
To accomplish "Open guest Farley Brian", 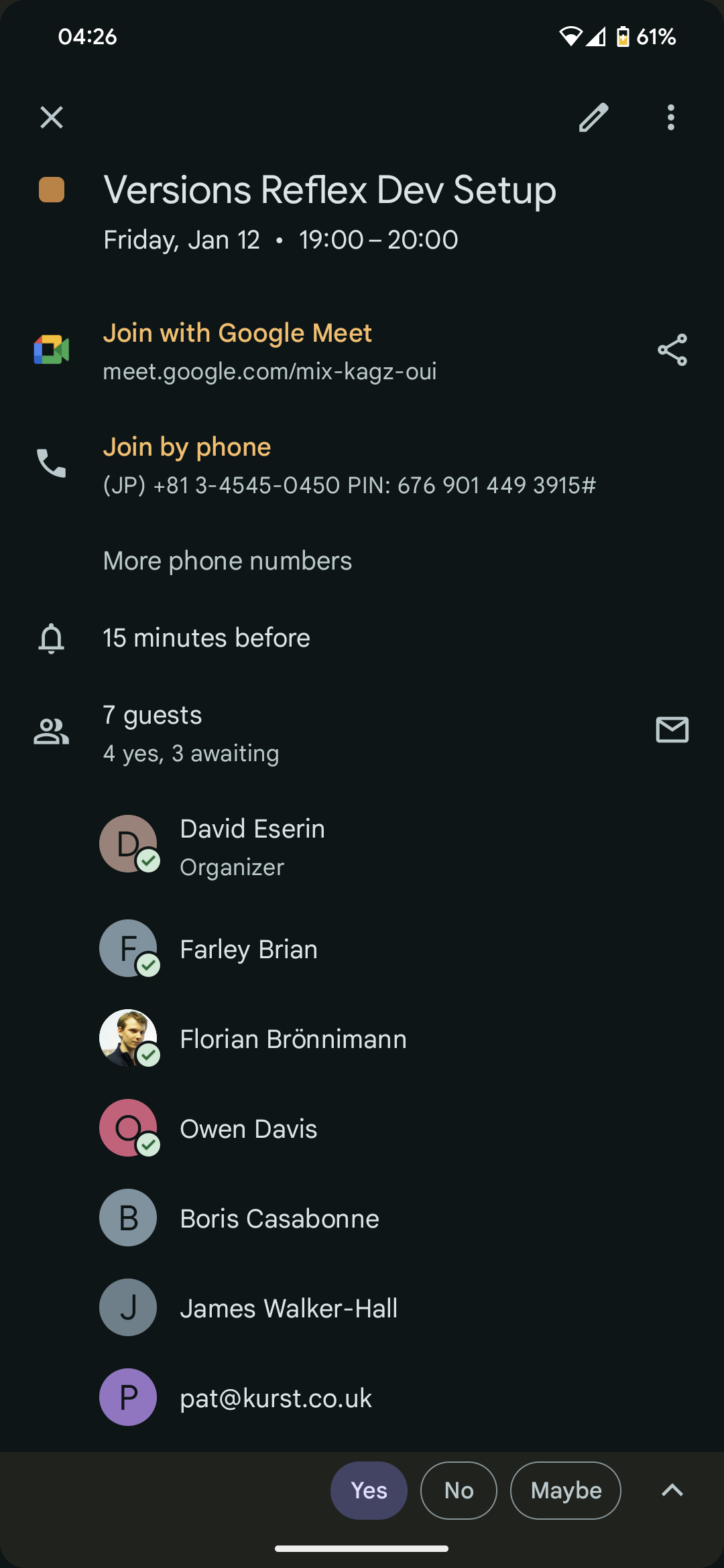I will point(249,950).
